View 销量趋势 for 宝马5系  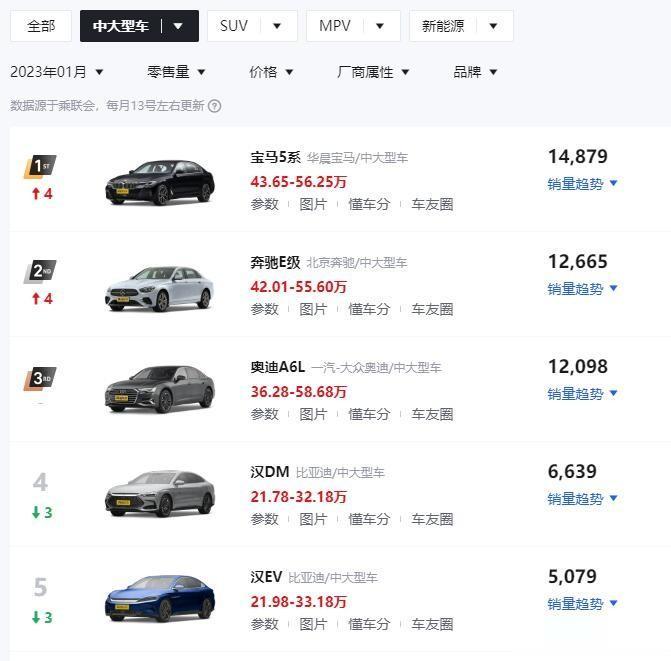[x=583, y=183]
